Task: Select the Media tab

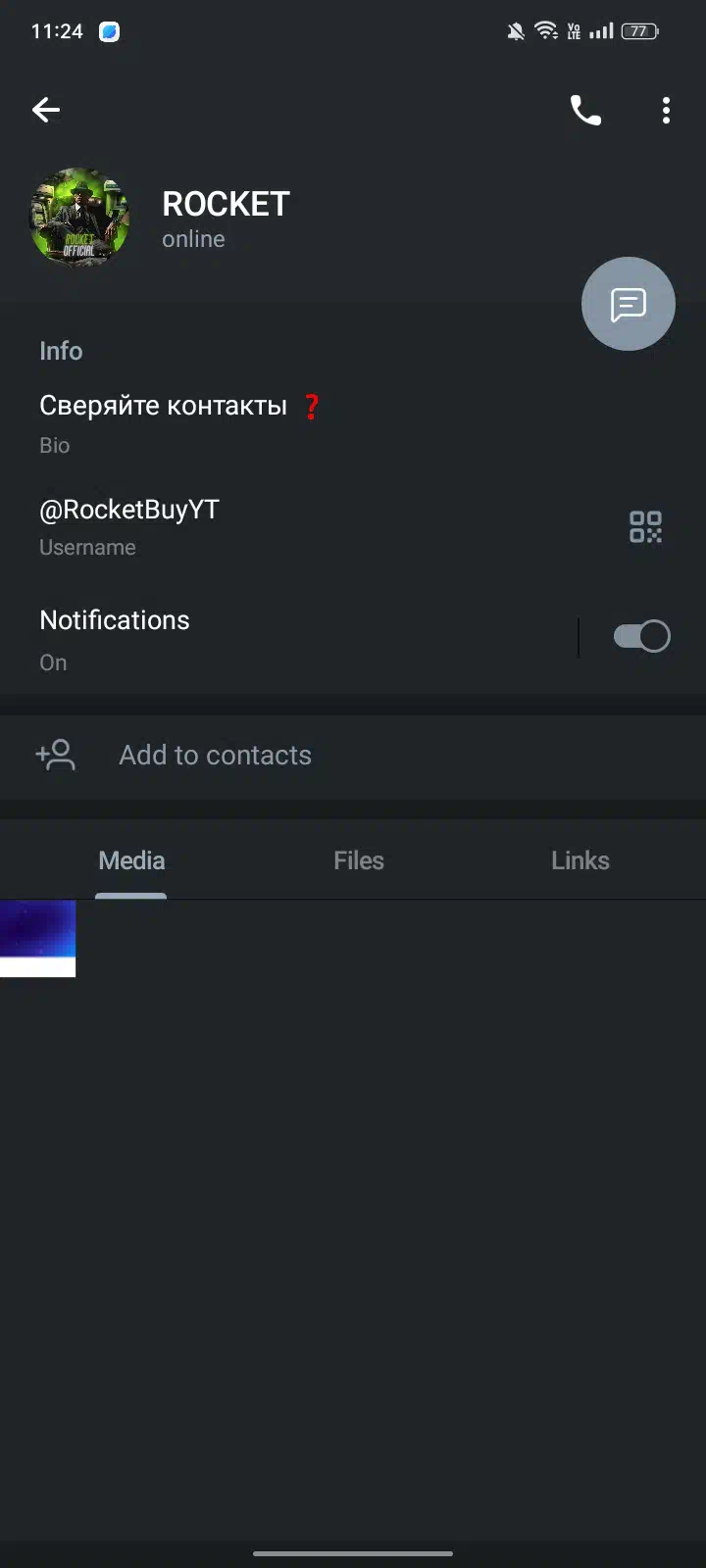Action: point(131,860)
